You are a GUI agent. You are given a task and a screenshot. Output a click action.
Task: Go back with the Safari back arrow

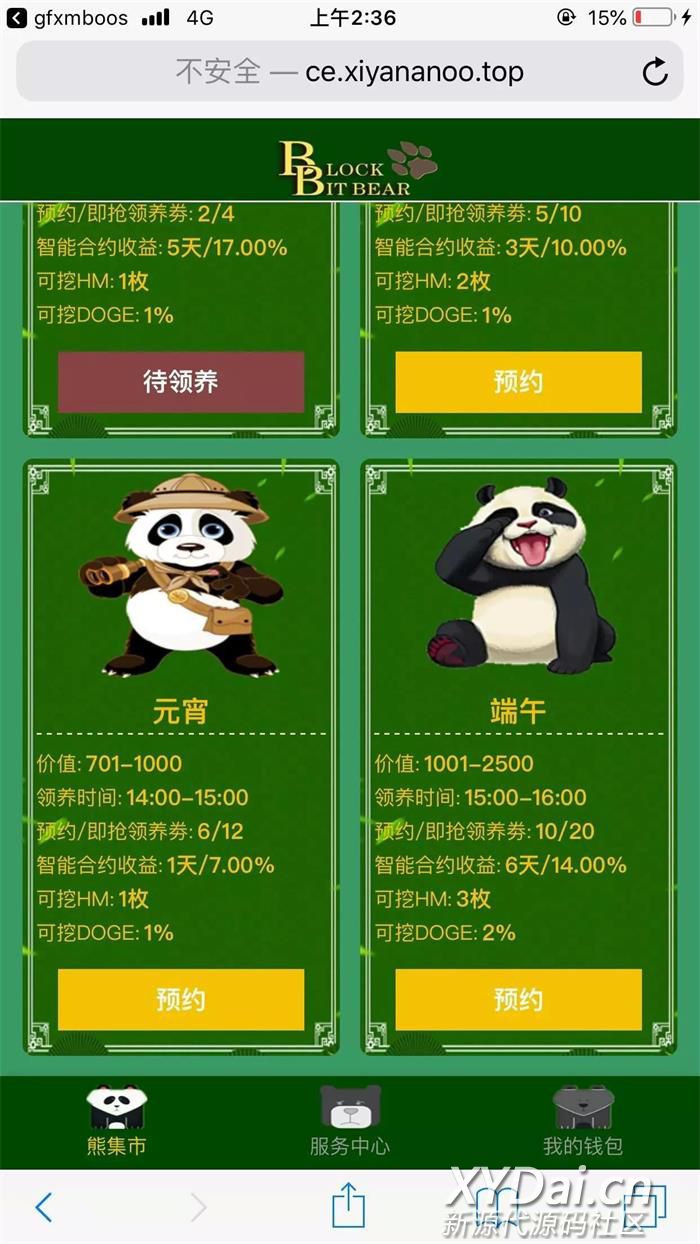[x=43, y=1207]
